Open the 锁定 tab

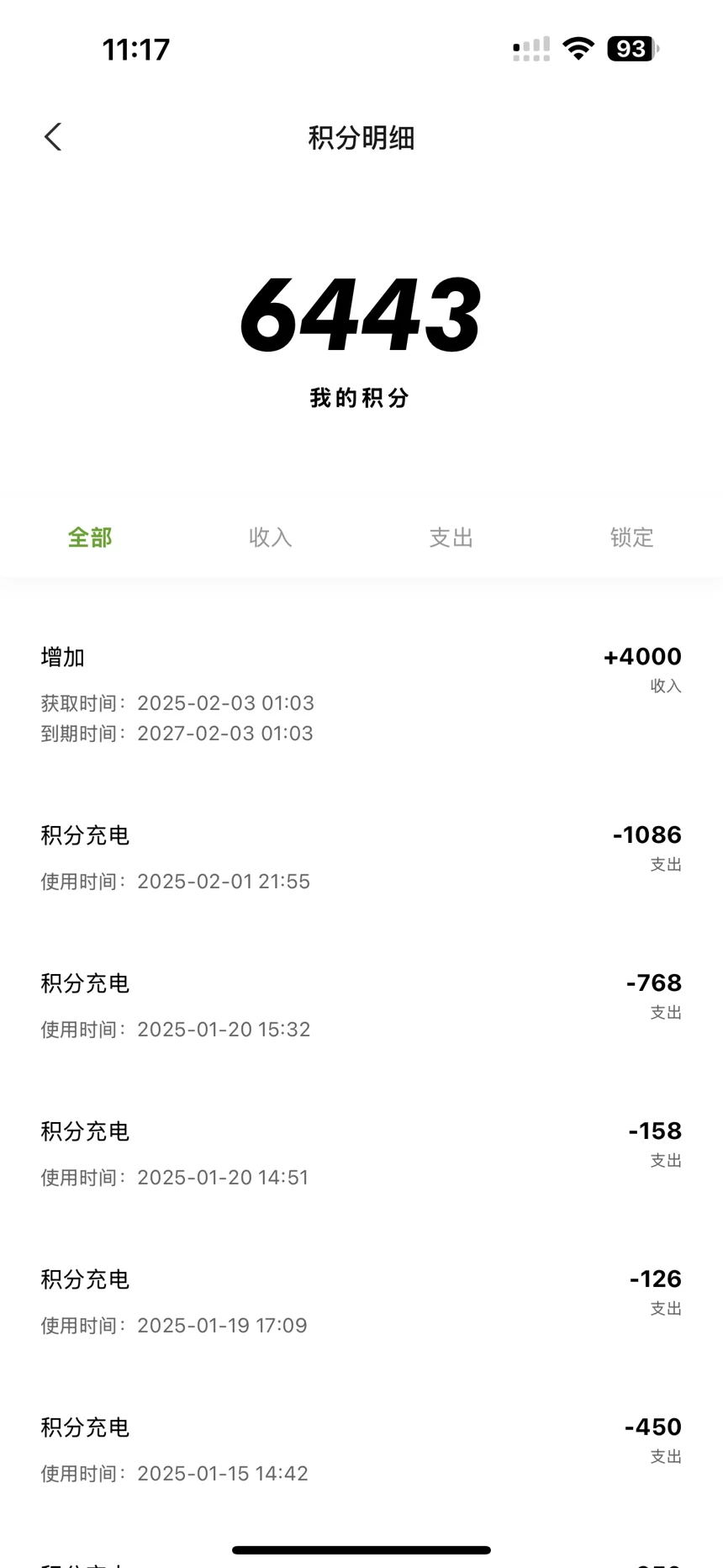point(632,538)
